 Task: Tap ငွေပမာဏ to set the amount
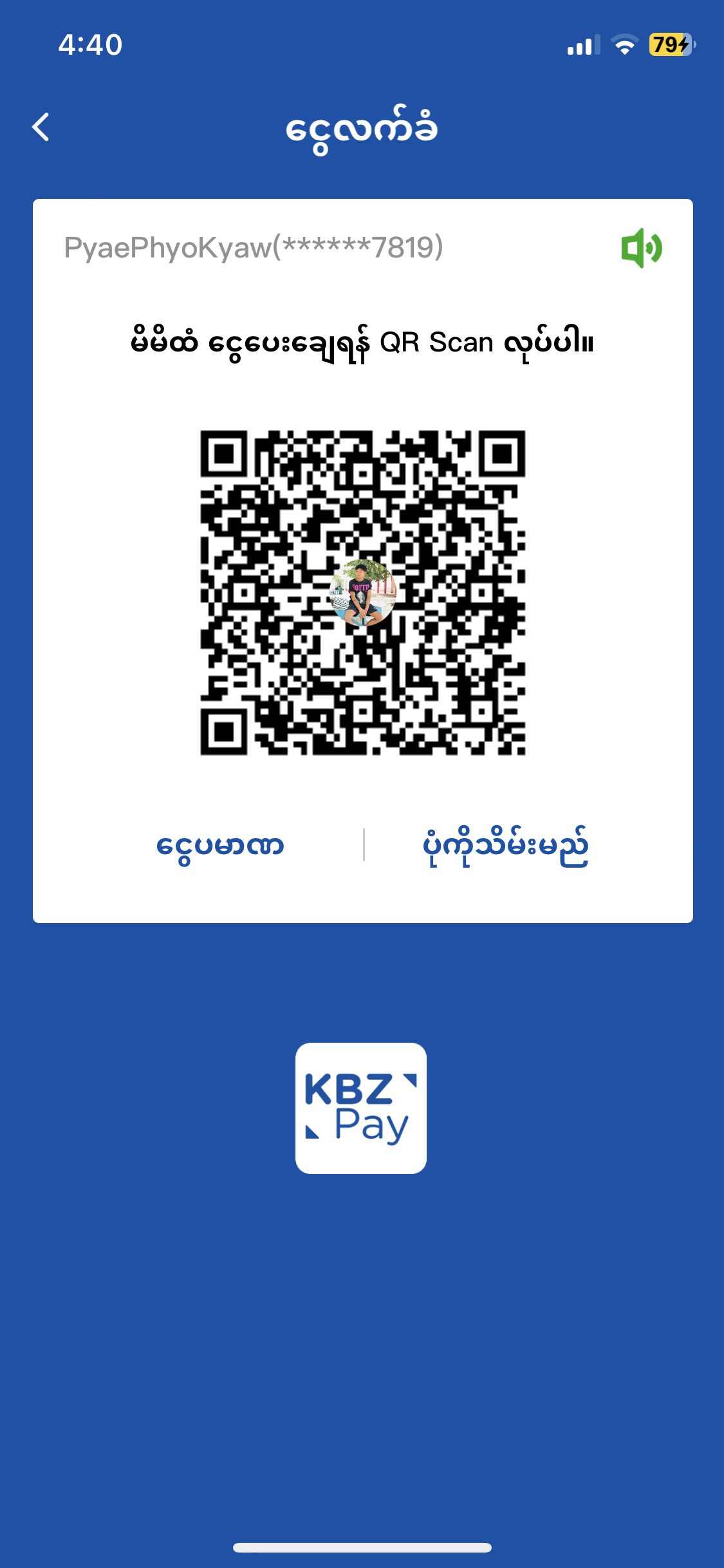tap(220, 845)
